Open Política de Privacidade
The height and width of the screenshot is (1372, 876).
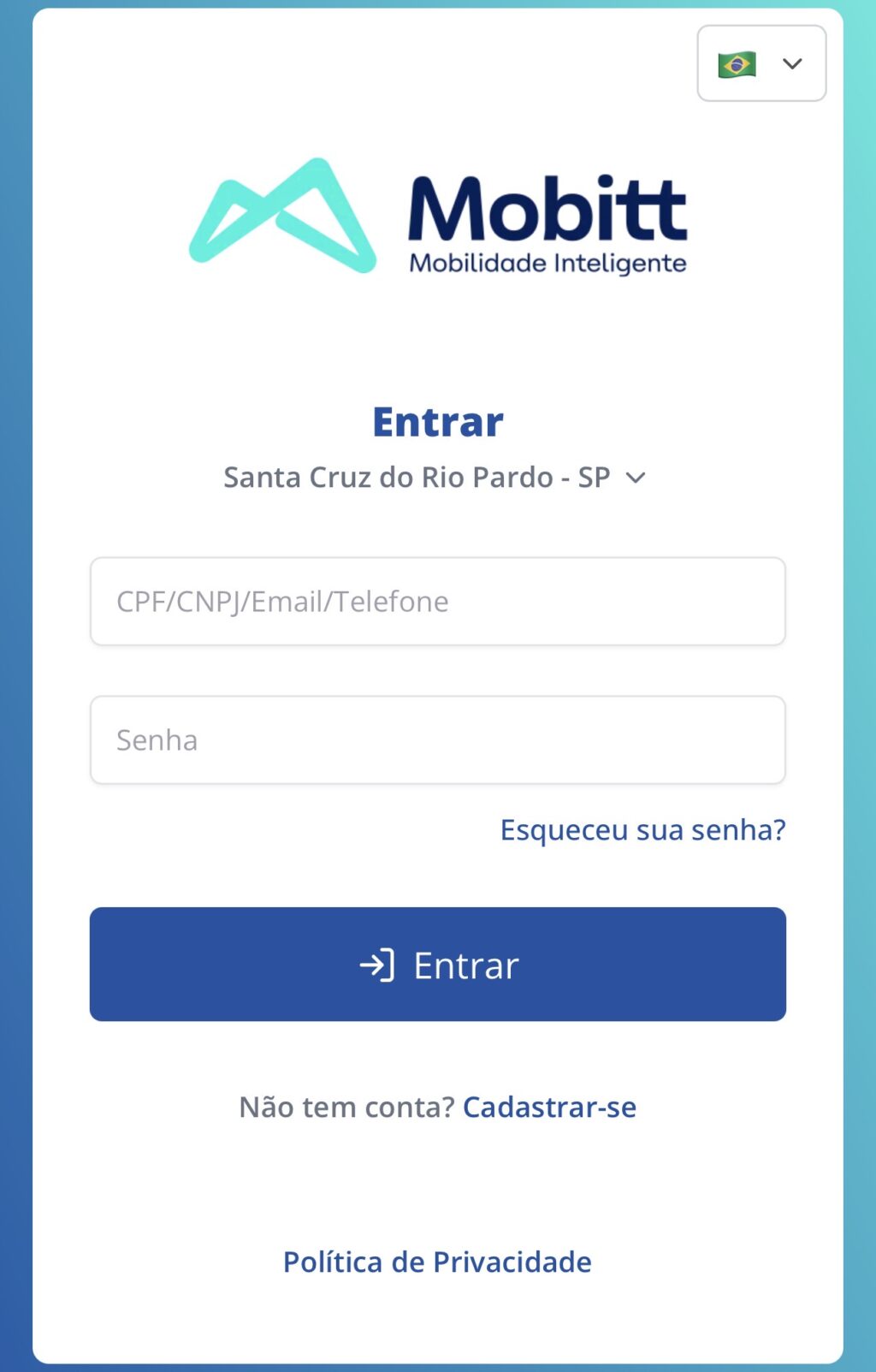(437, 1261)
